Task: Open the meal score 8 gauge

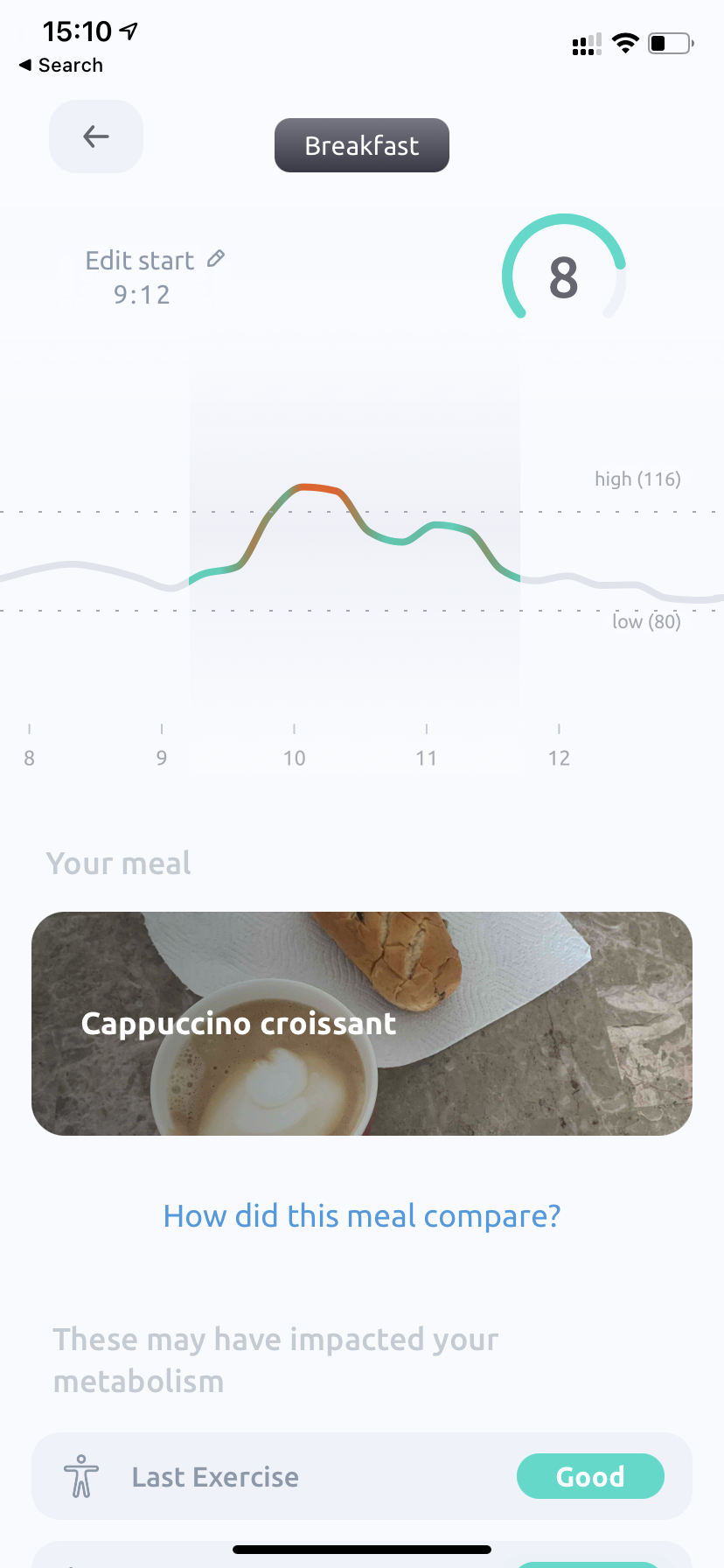Action: point(564,277)
